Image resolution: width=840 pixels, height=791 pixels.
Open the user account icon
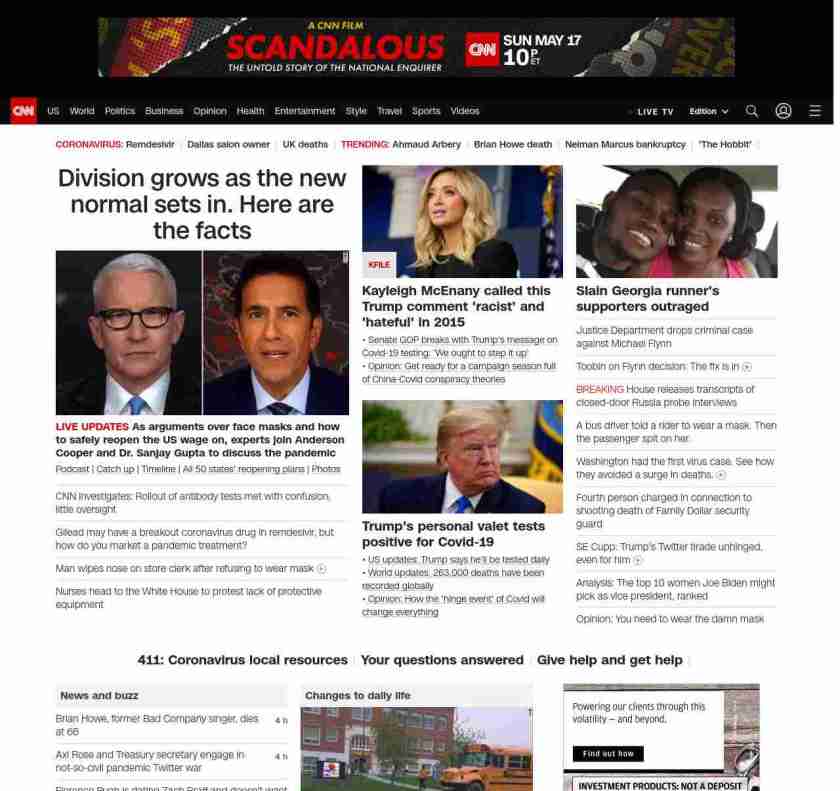point(783,111)
